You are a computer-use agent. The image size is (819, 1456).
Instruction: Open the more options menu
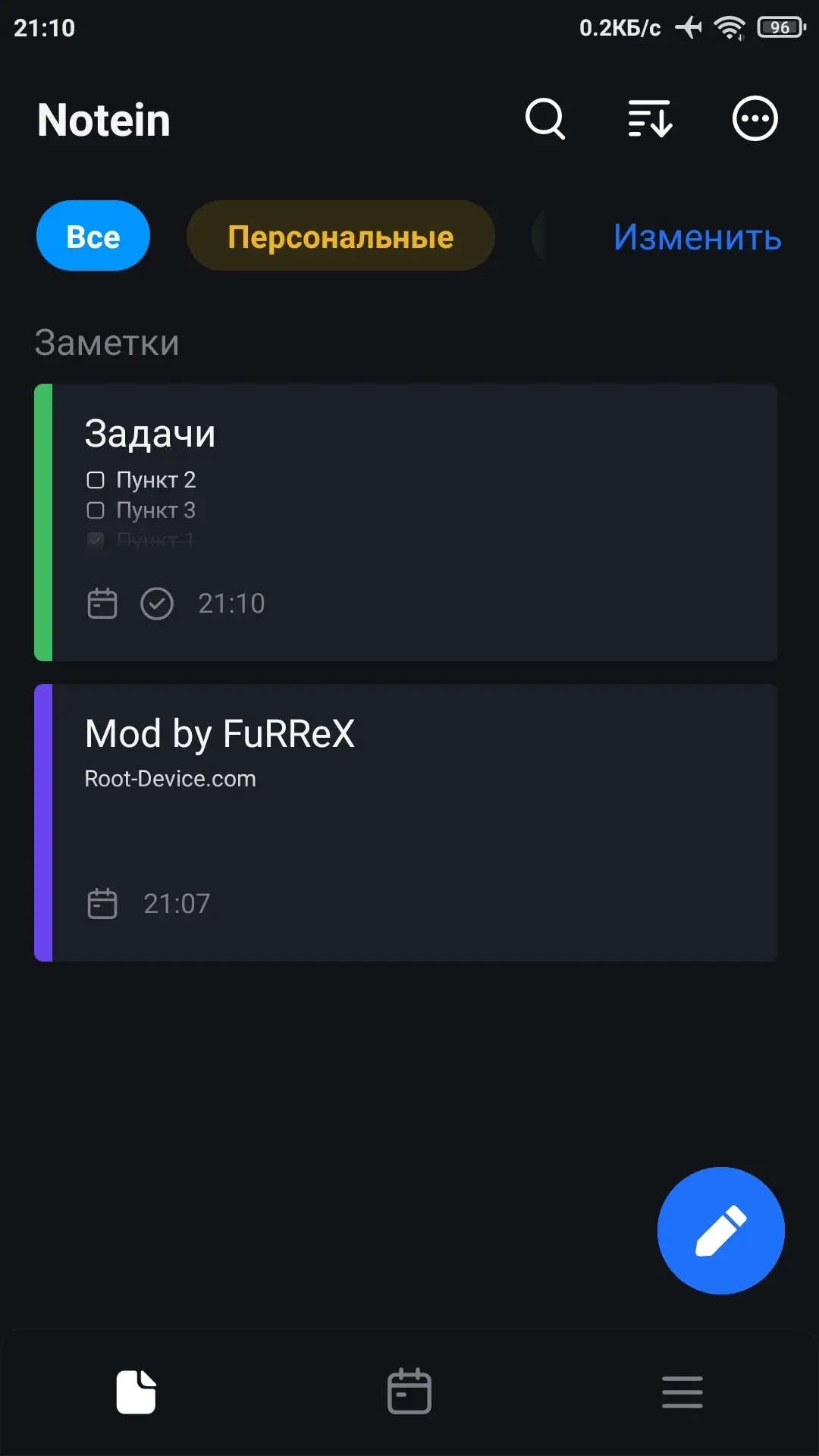pyautogui.click(x=755, y=119)
